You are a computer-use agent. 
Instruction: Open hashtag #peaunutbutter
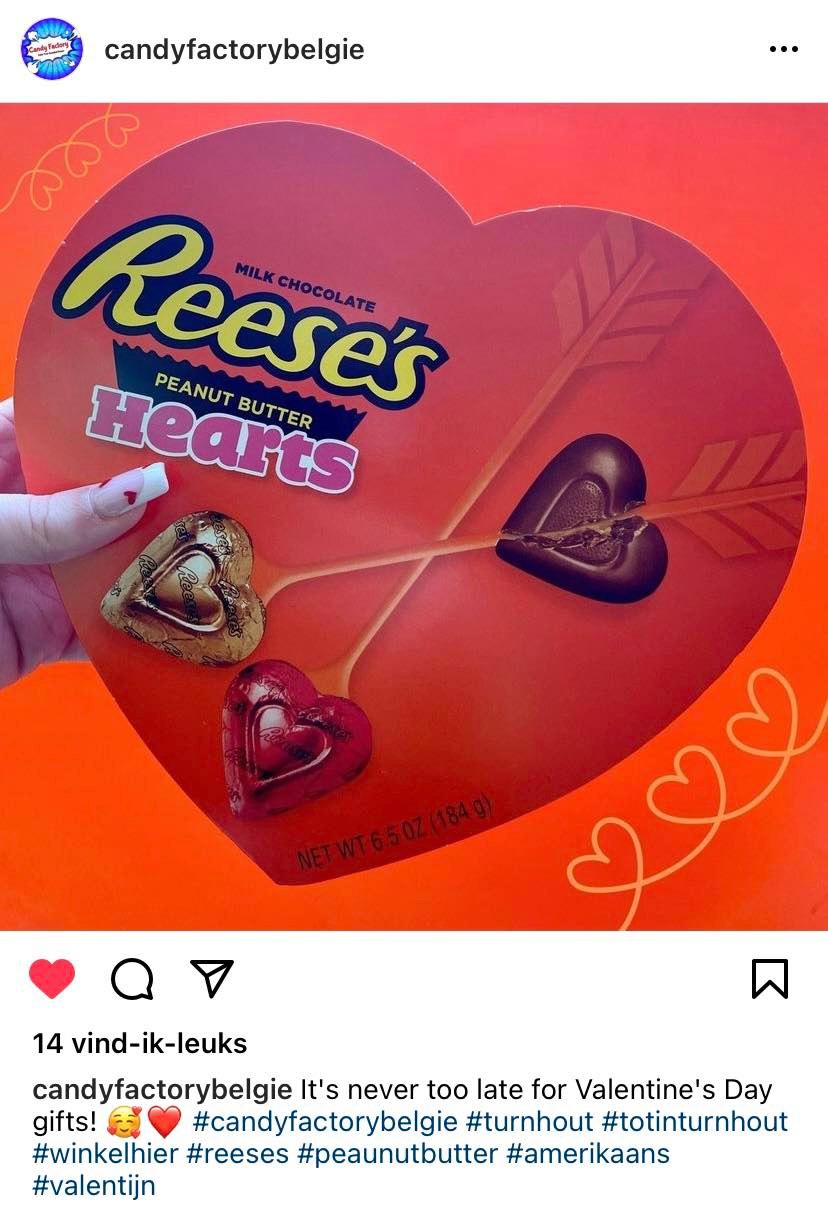[x=398, y=1153]
